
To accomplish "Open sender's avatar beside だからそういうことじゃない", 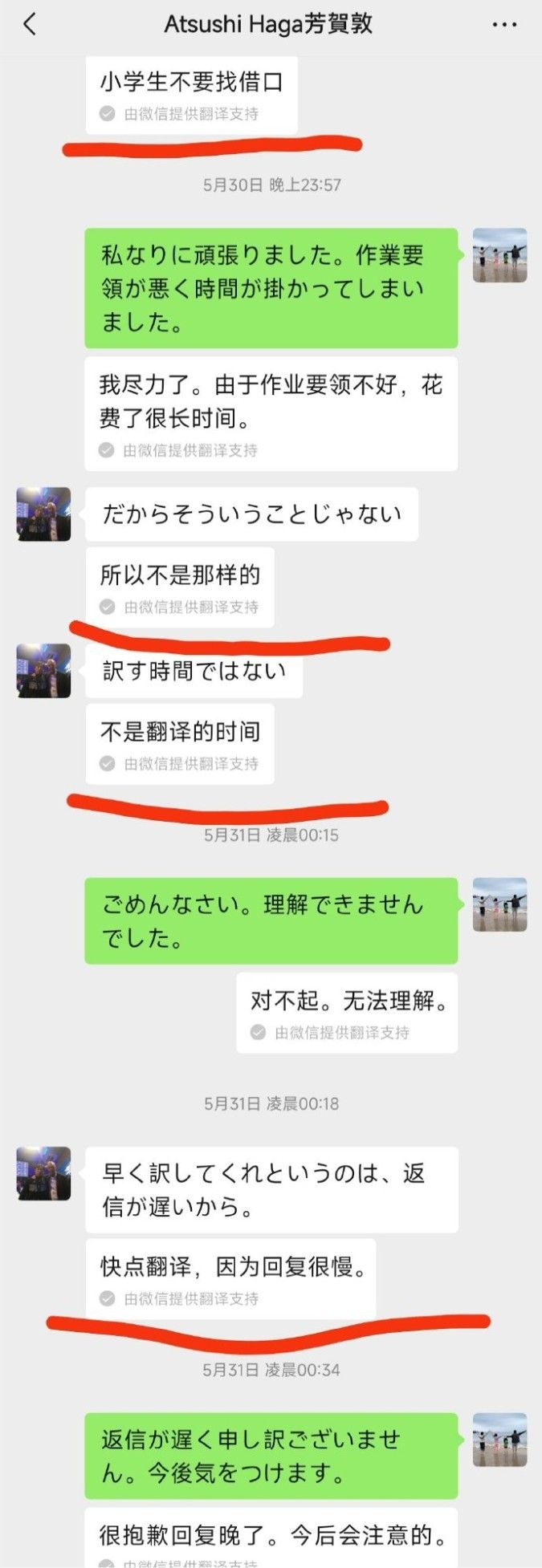I will click(43, 514).
